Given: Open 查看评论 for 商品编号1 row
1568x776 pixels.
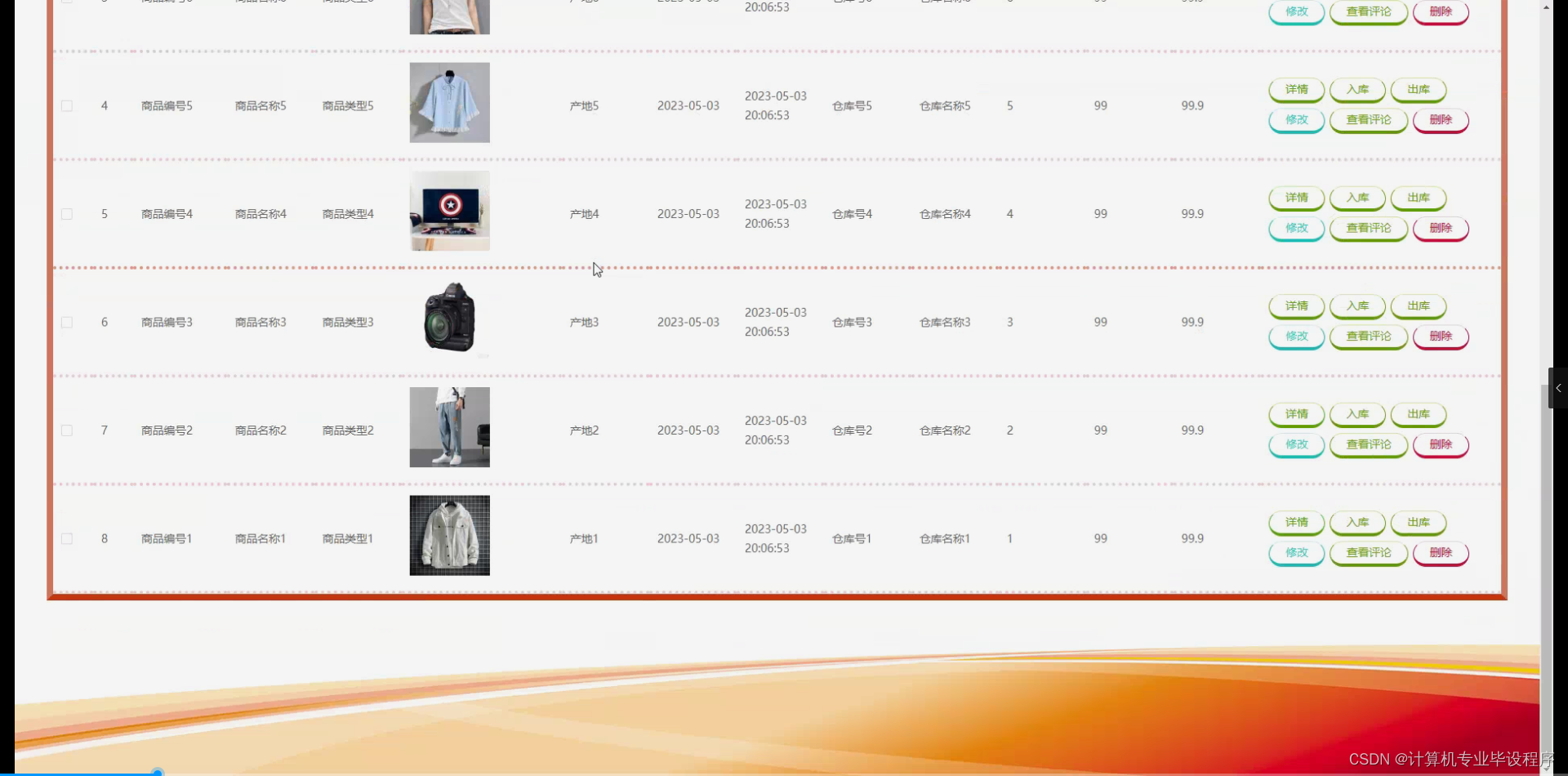Looking at the screenshot, I should [1368, 552].
